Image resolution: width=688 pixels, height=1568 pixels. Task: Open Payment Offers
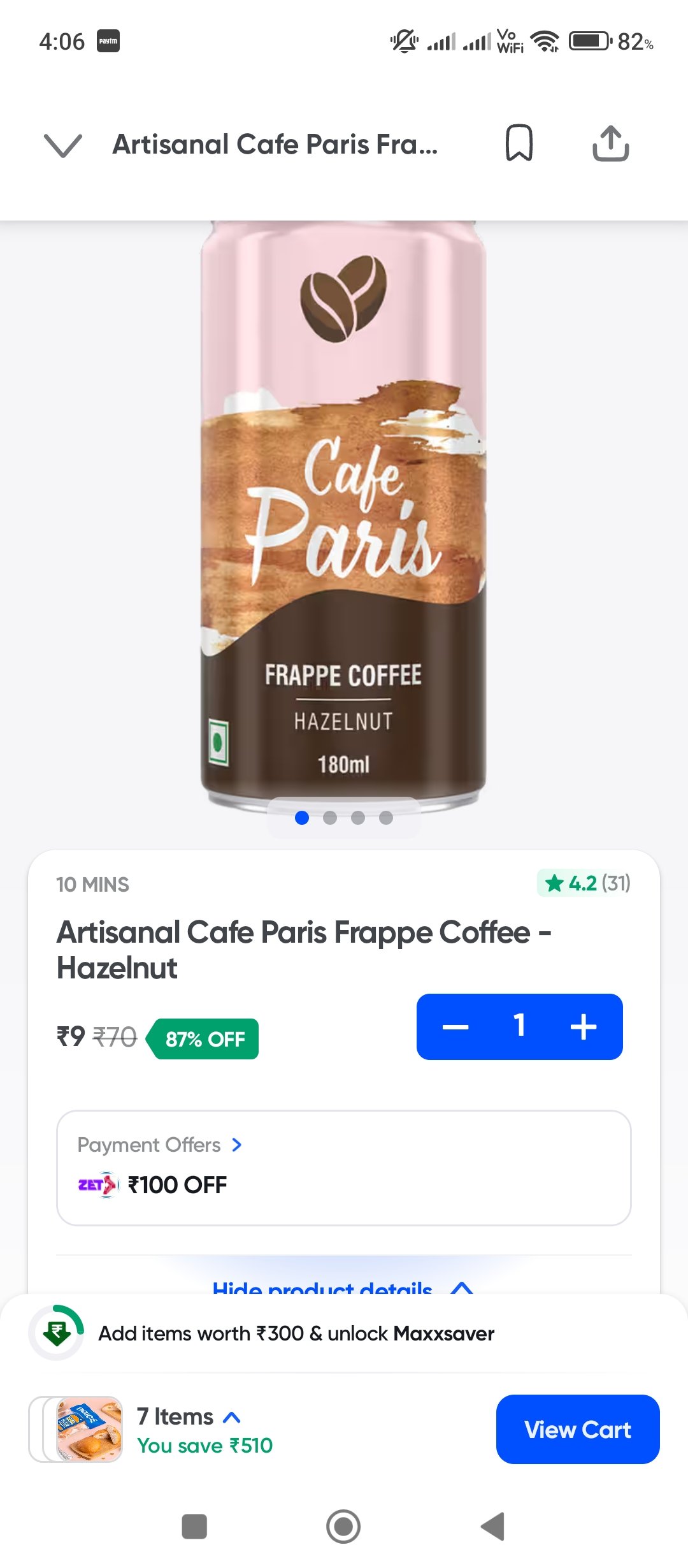[159, 1145]
